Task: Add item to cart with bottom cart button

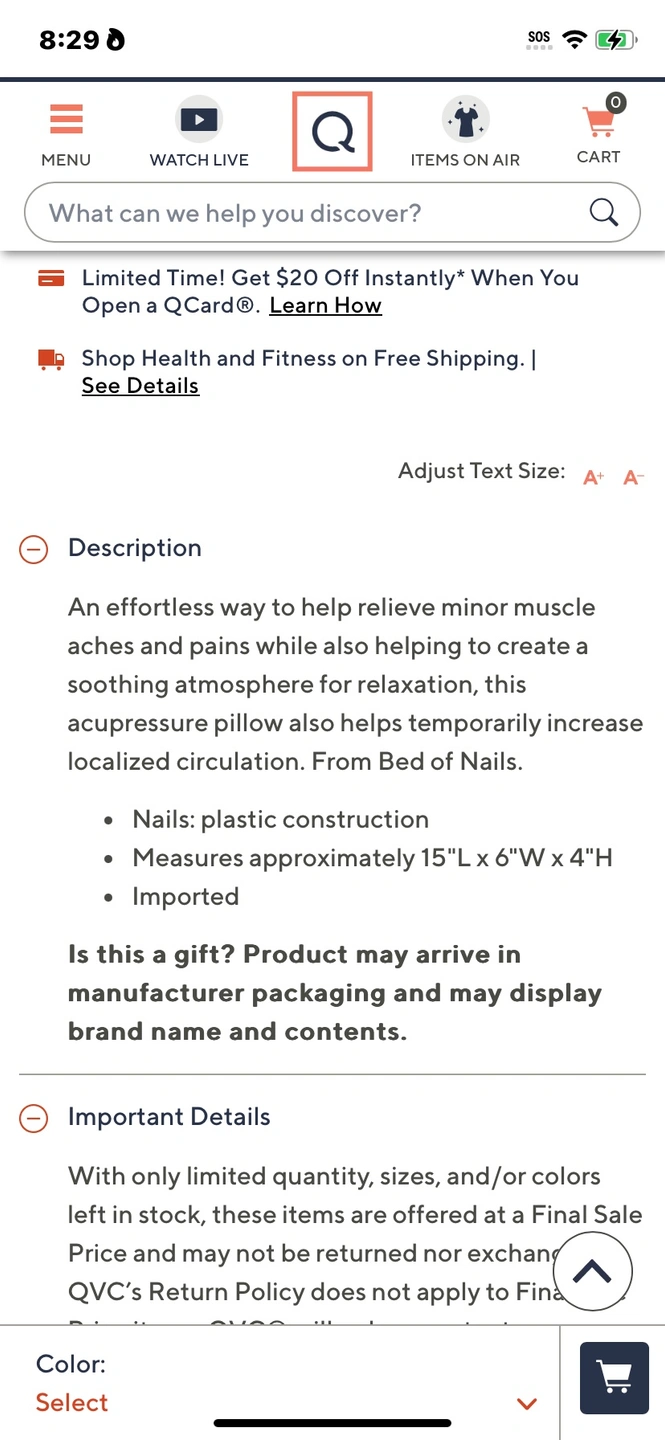Action: [x=614, y=1378]
